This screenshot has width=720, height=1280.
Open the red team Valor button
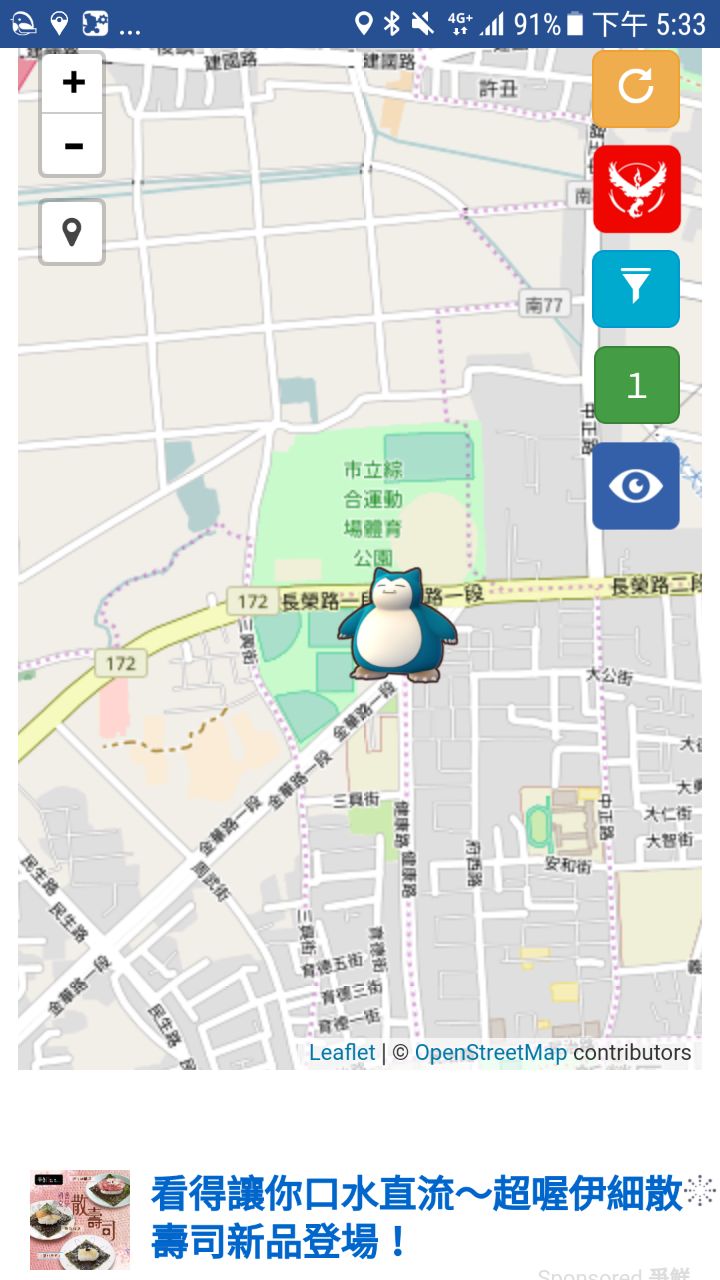click(x=636, y=189)
